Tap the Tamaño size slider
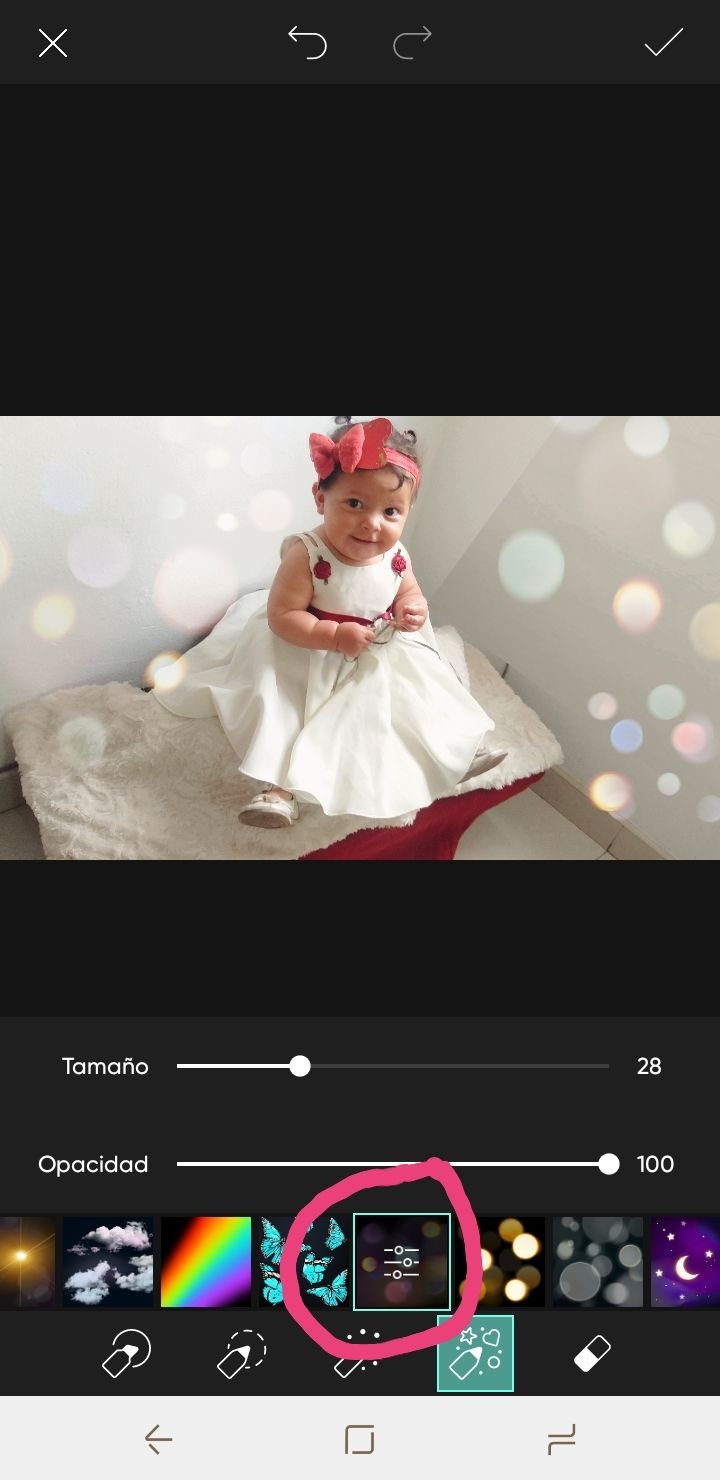Viewport: 720px width, 1480px height. pyautogui.click(x=393, y=1066)
